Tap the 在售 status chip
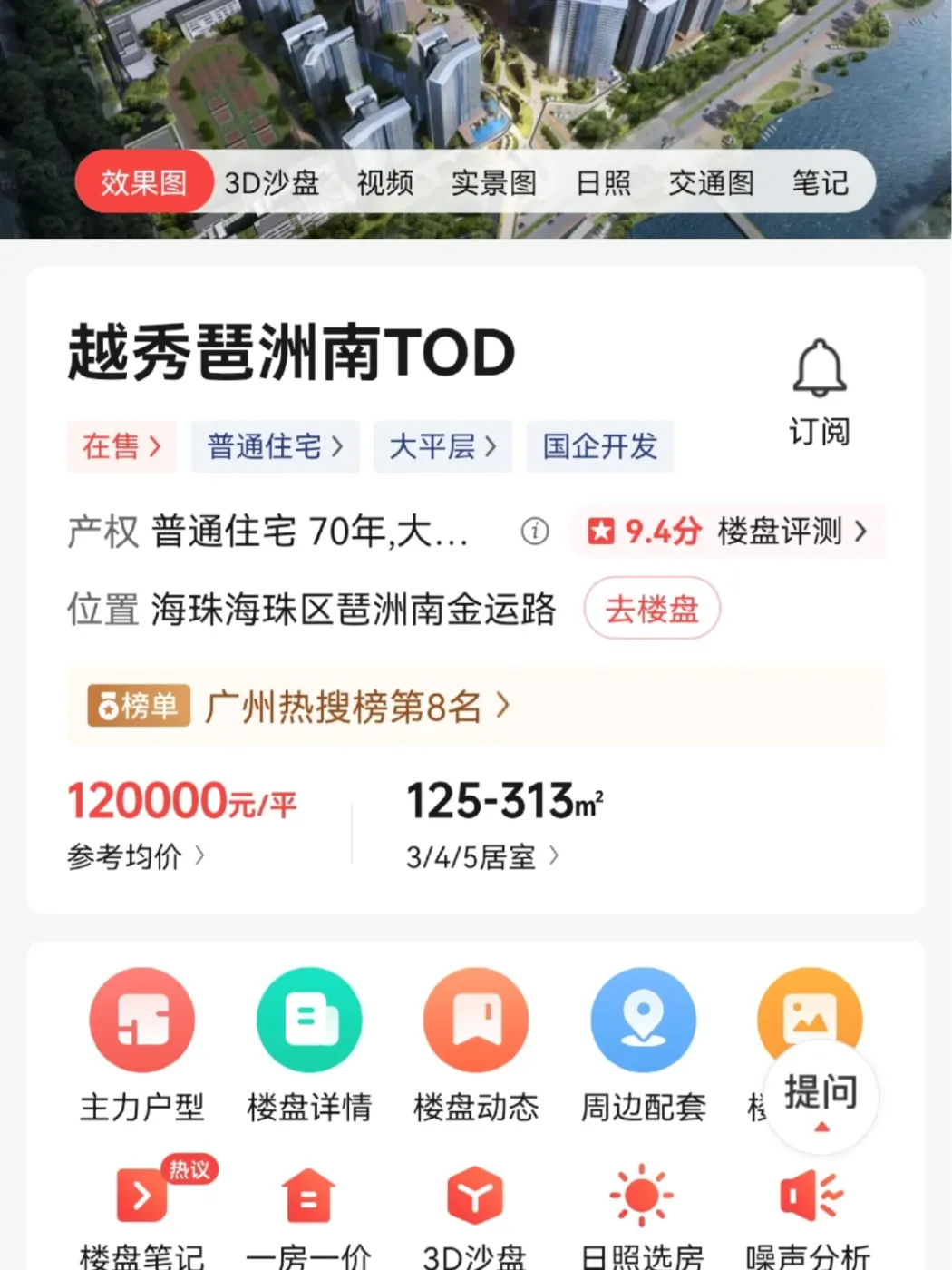The width and height of the screenshot is (952, 1270). [121, 446]
